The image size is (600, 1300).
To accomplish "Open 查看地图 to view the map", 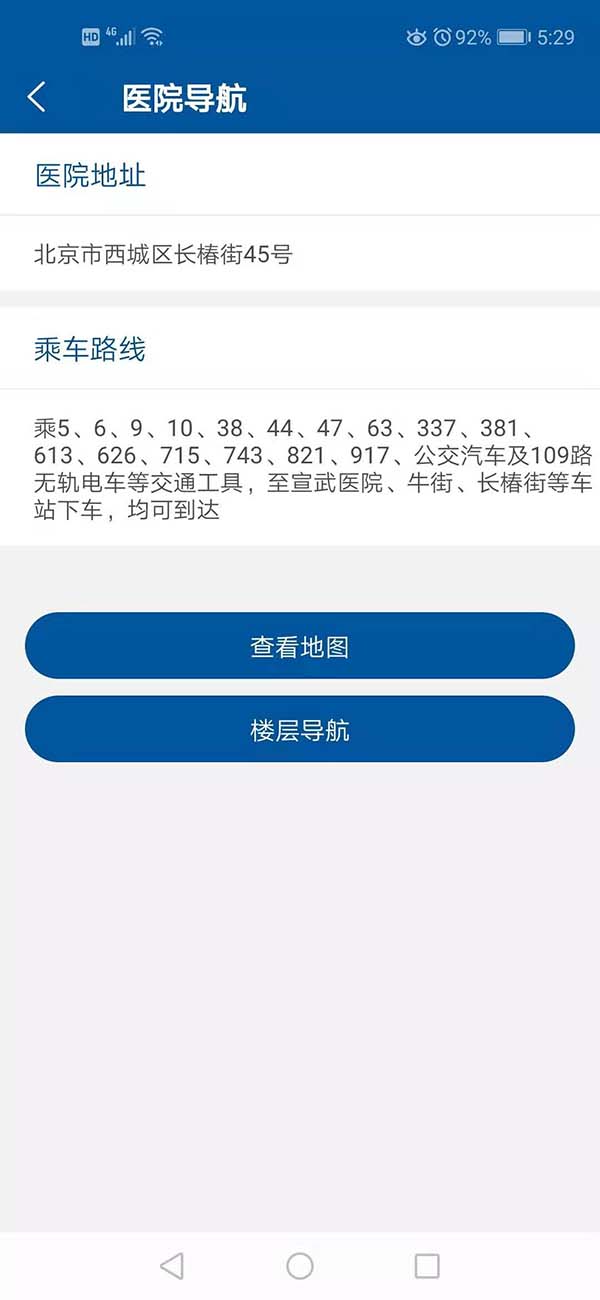I will [x=300, y=646].
